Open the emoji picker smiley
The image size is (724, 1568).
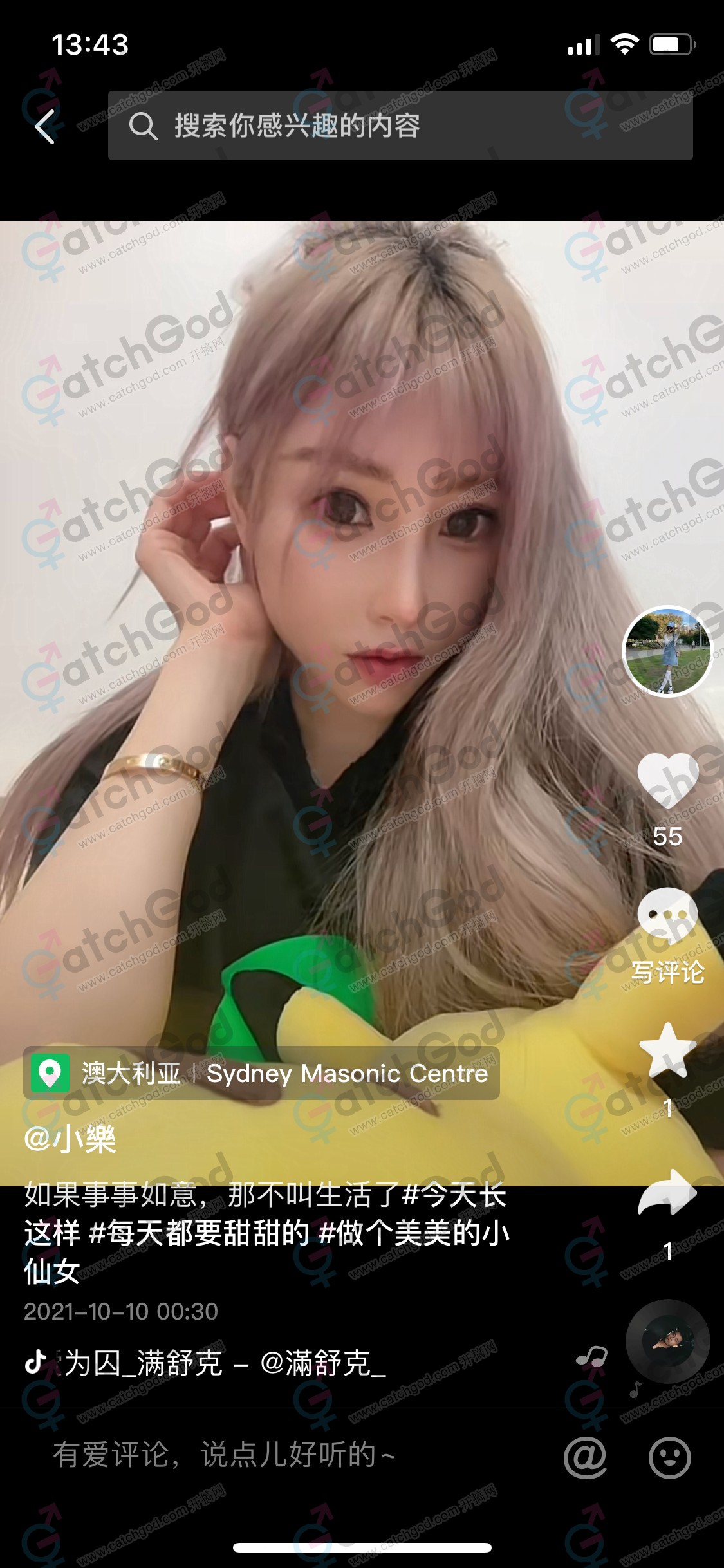[x=669, y=1457]
